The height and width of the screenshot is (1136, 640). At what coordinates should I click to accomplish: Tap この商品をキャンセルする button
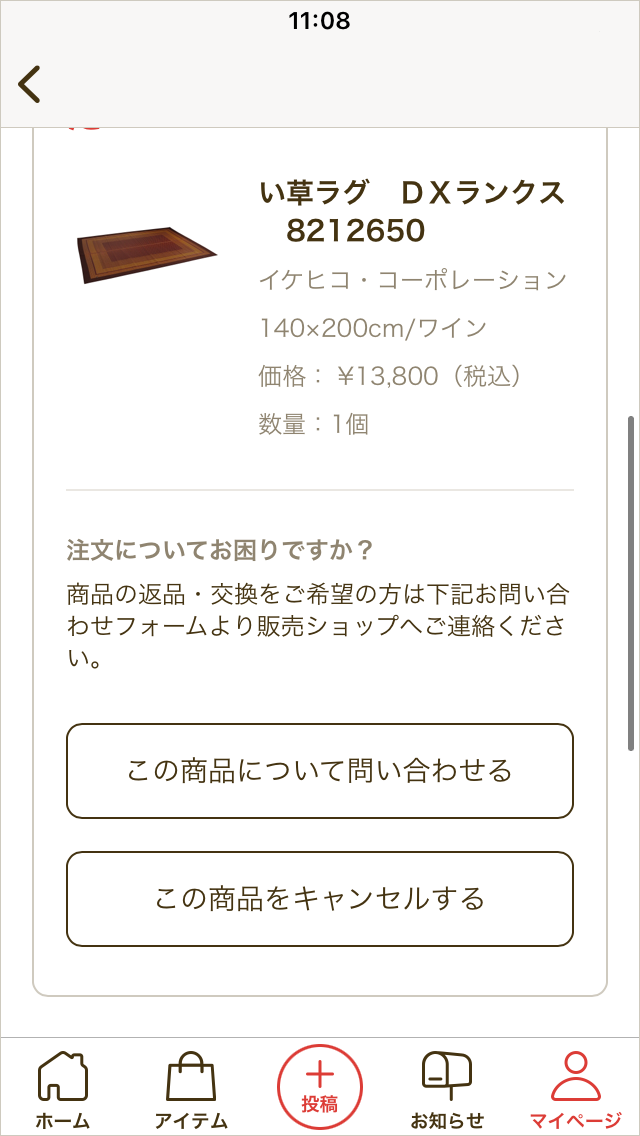coord(320,899)
